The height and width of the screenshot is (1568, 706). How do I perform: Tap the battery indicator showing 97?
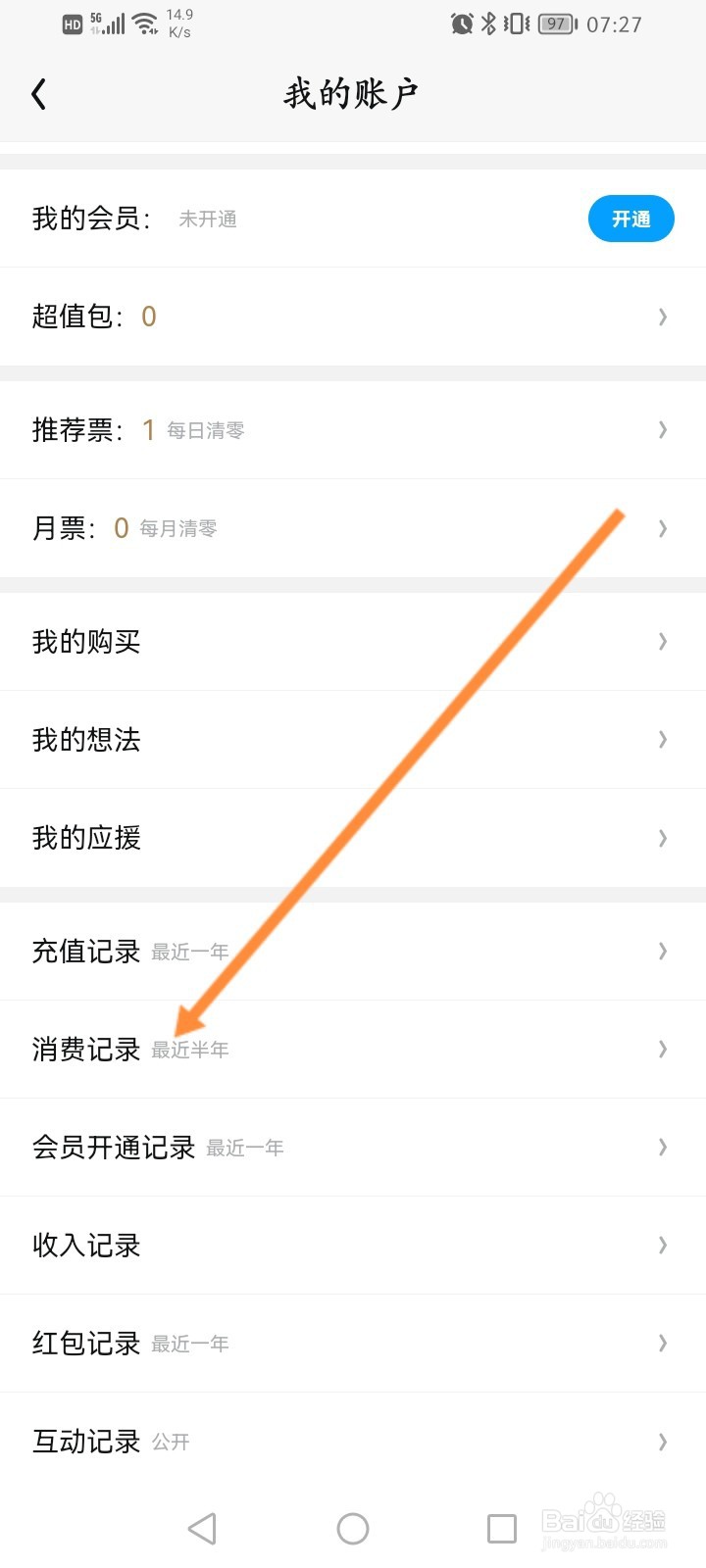point(555,24)
